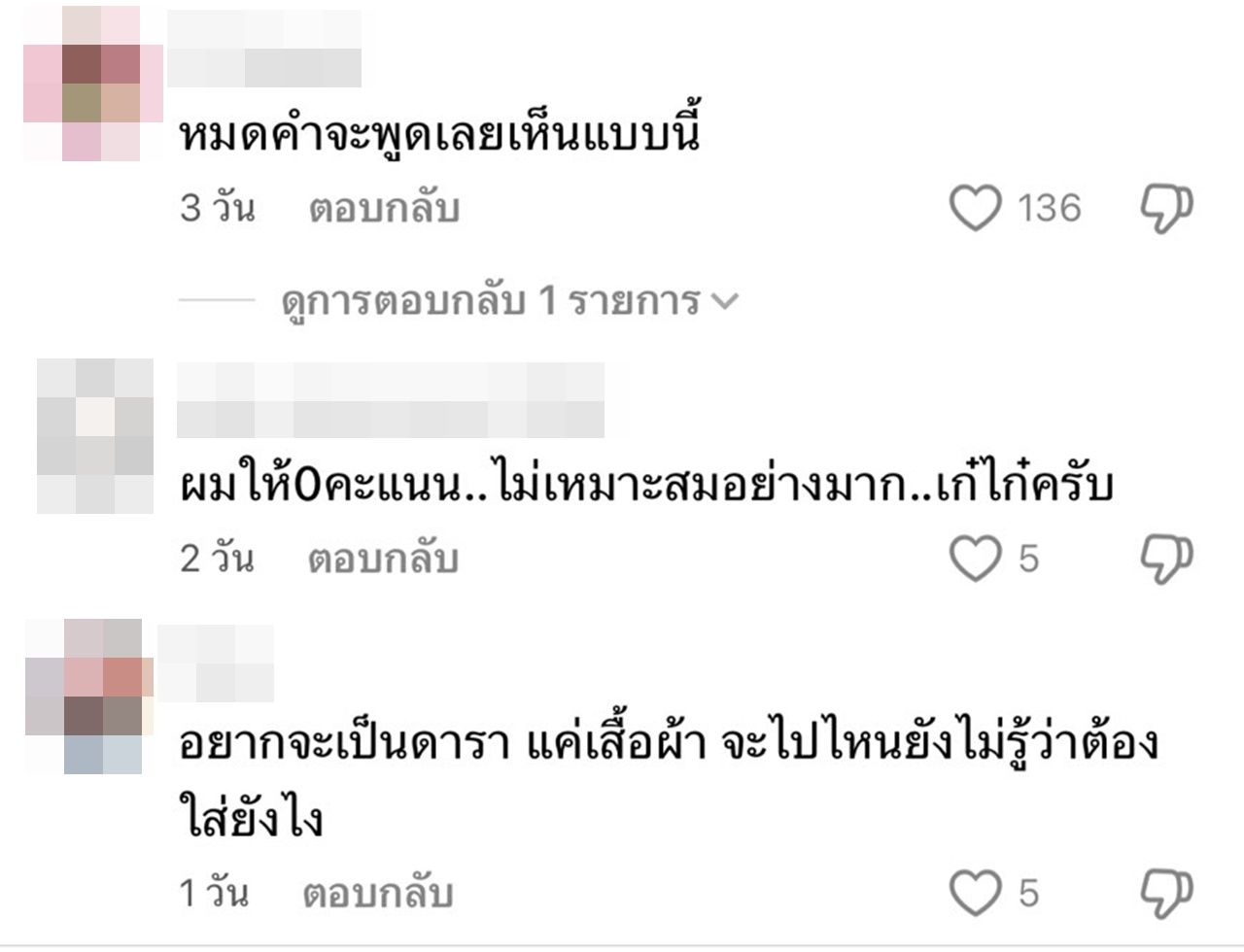Dislike the comment posted 2 วัน ago
This screenshot has width=1244, height=952.
pyautogui.click(x=1165, y=559)
